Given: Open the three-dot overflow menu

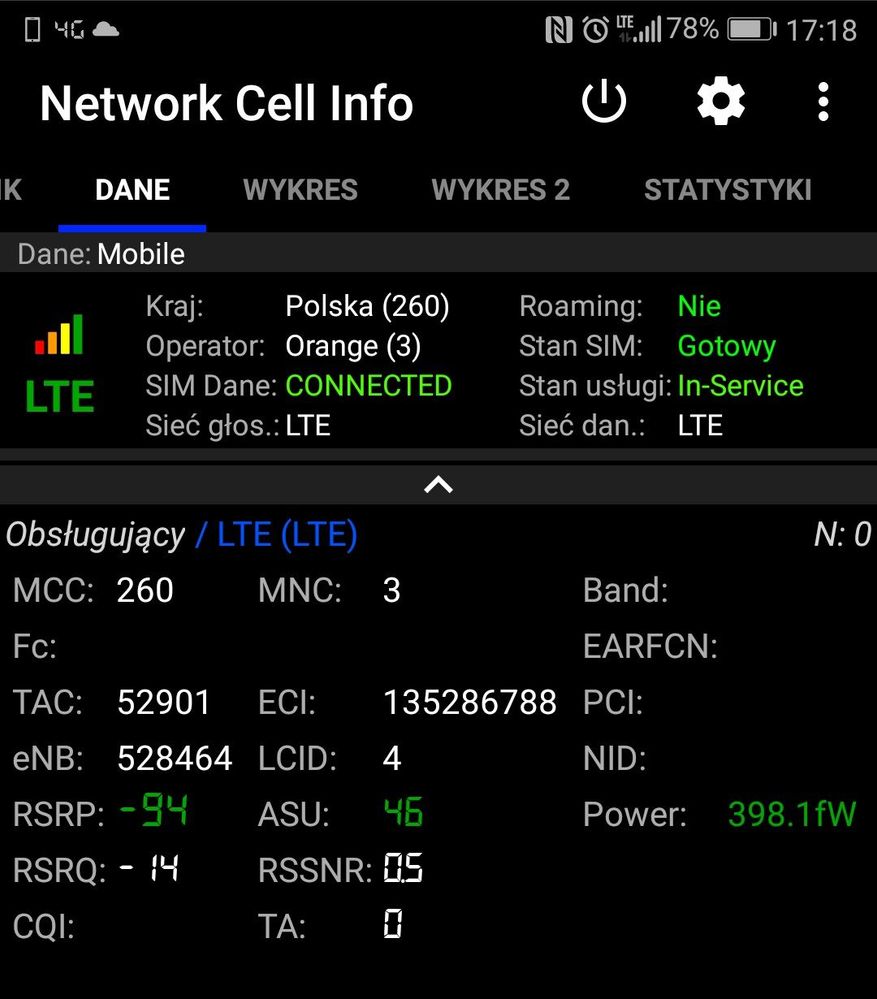Looking at the screenshot, I should [x=823, y=102].
